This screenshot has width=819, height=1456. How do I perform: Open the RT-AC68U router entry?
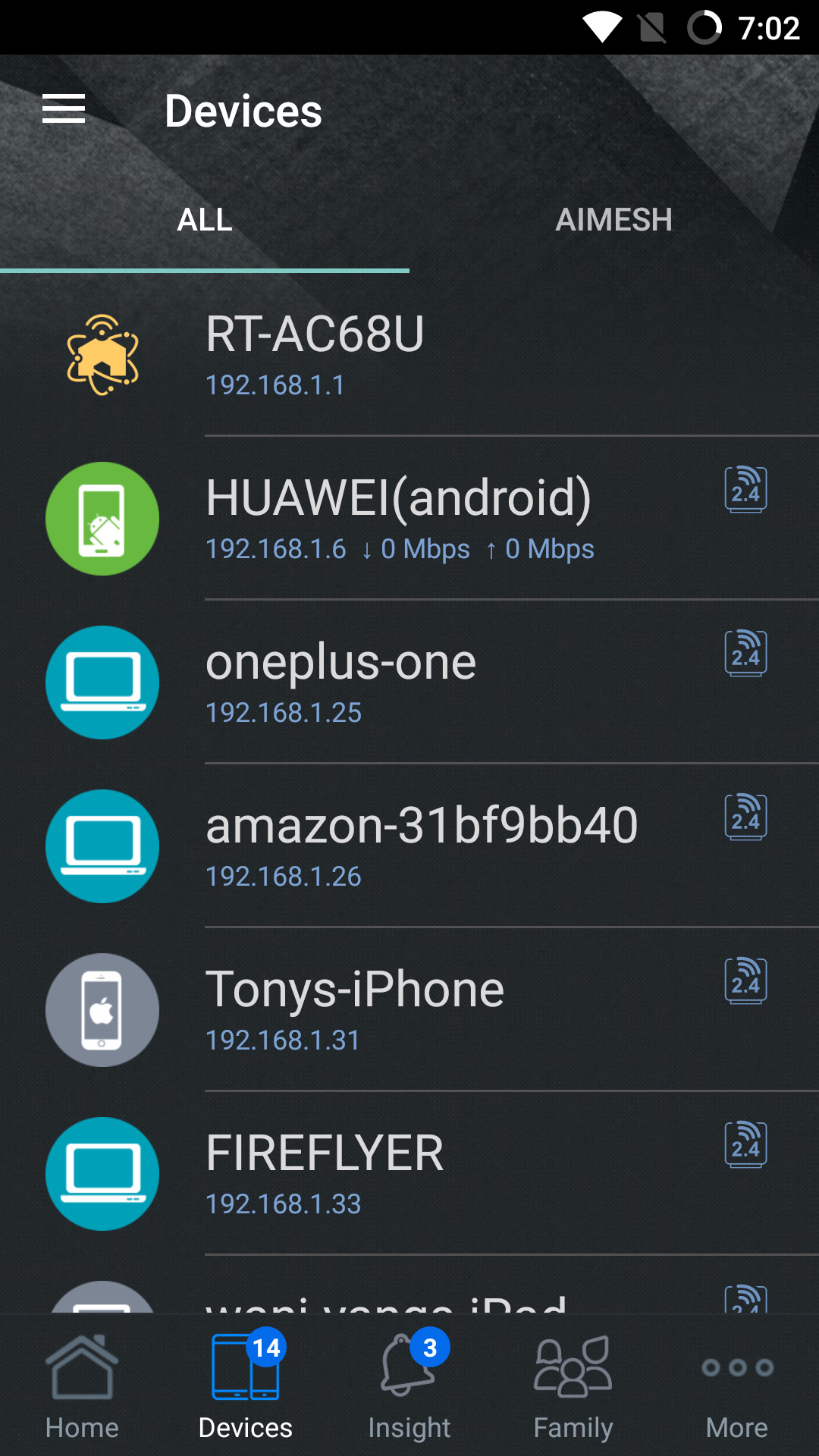click(409, 355)
